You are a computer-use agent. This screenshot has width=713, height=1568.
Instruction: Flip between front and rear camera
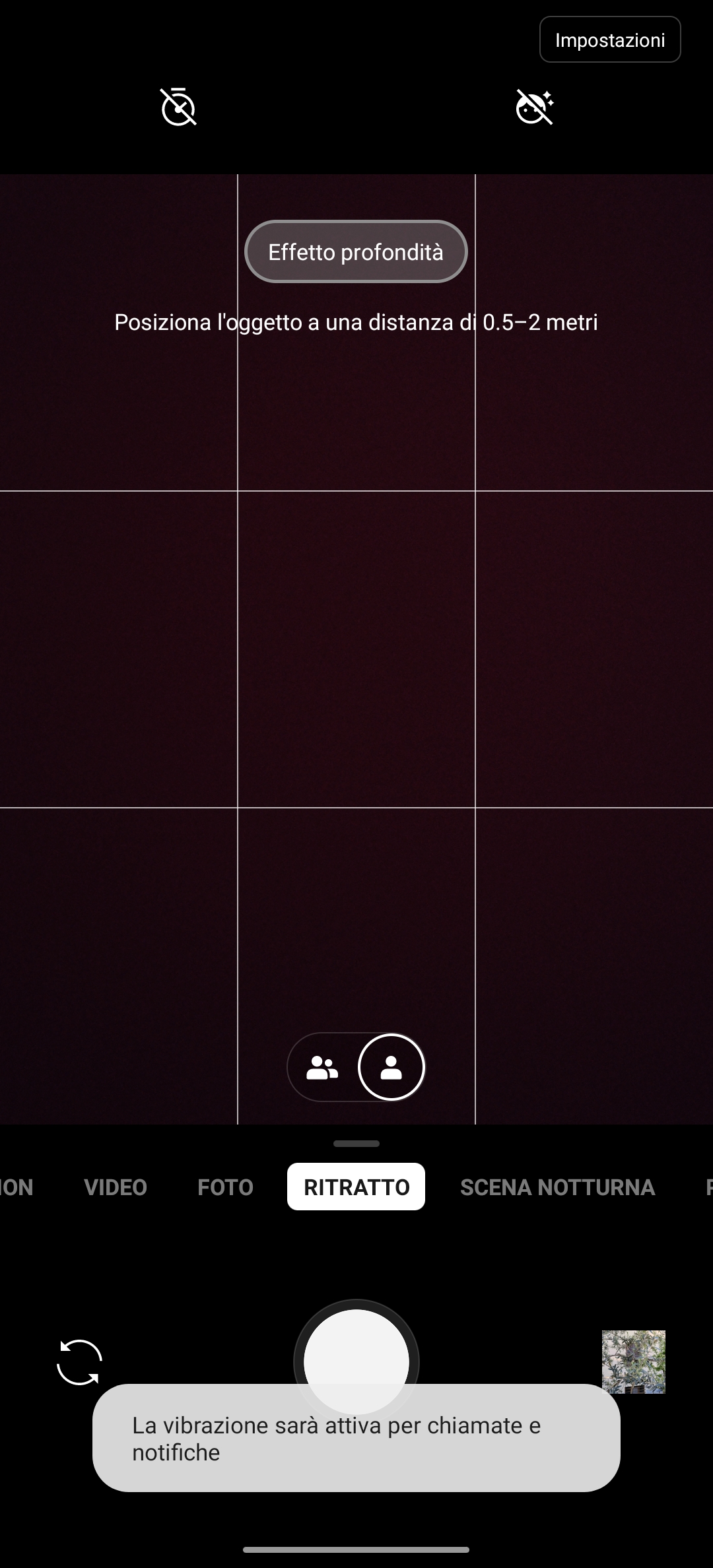pyautogui.click(x=79, y=1362)
